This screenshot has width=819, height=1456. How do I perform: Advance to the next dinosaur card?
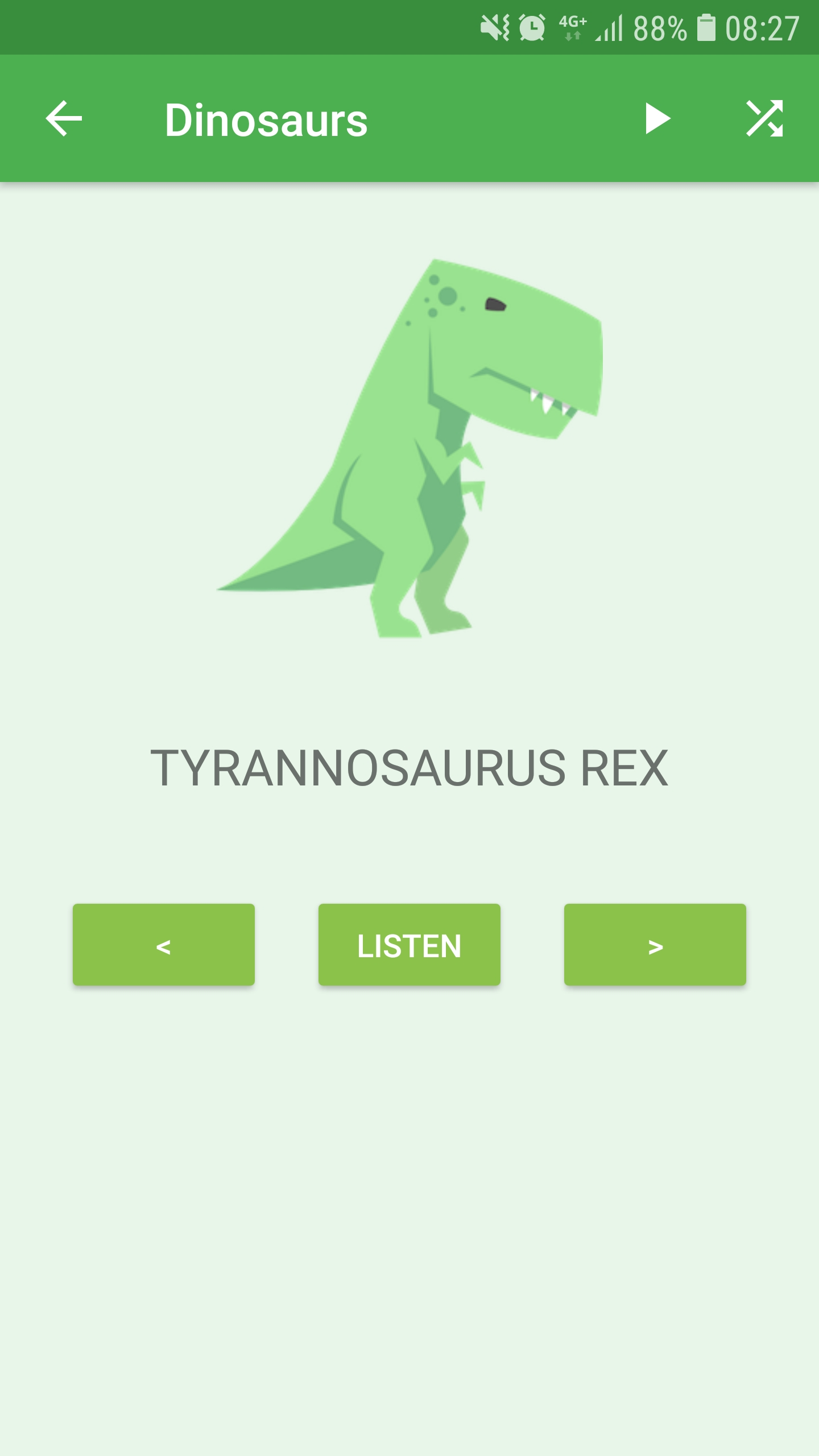[655, 945]
